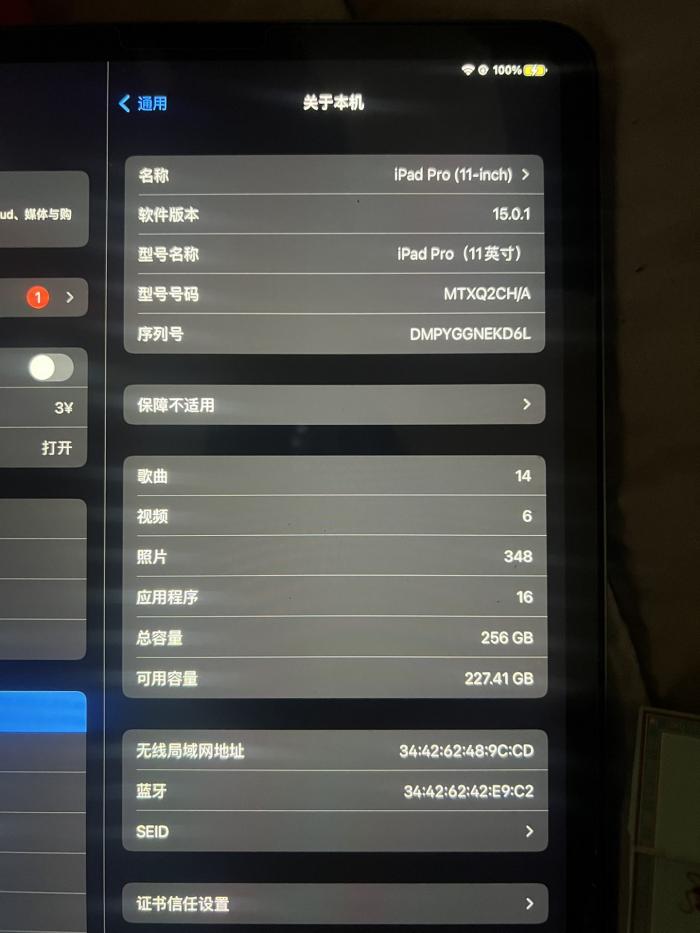This screenshot has width=700, height=933.
Task: Open the 保障不适用 coverage row
Action: (334, 405)
